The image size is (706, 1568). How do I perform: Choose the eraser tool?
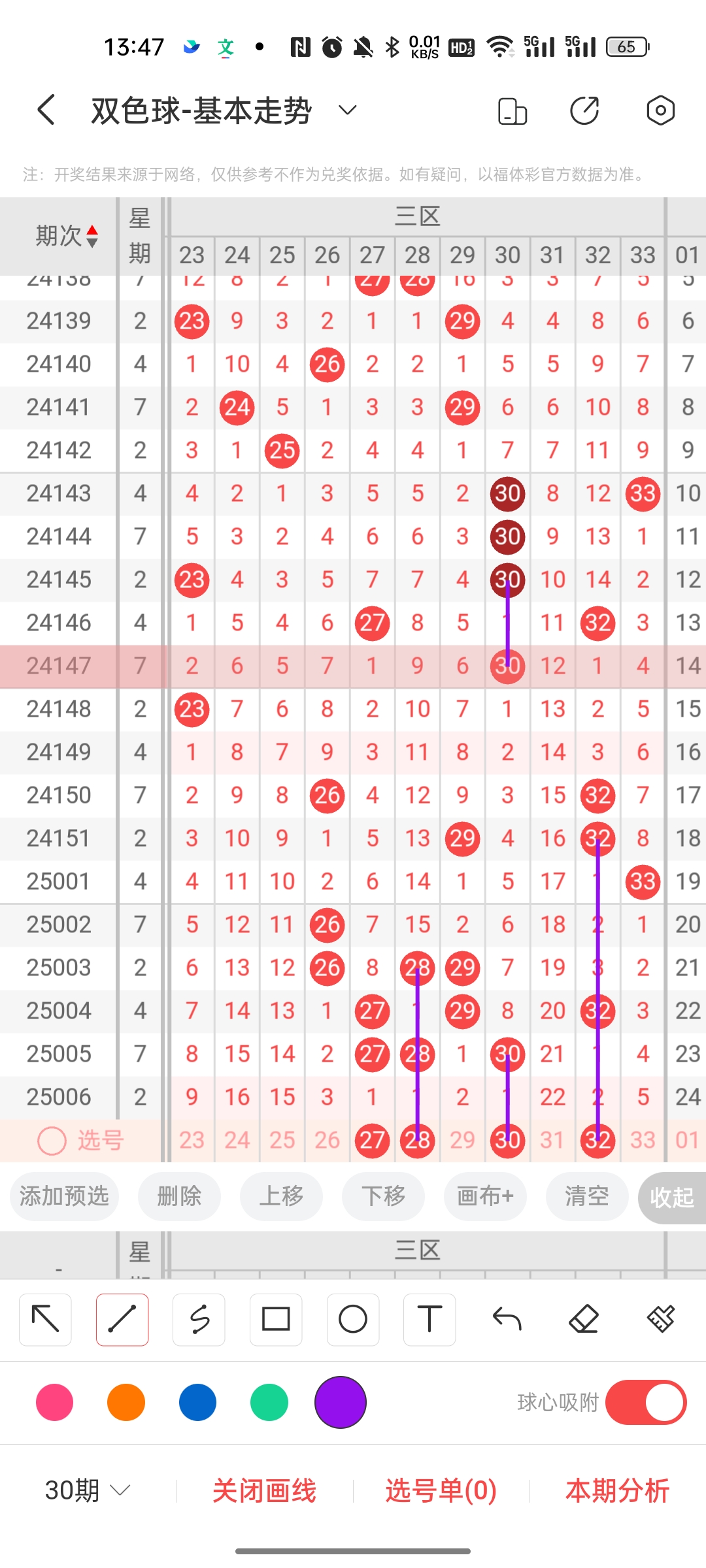coord(584,1319)
